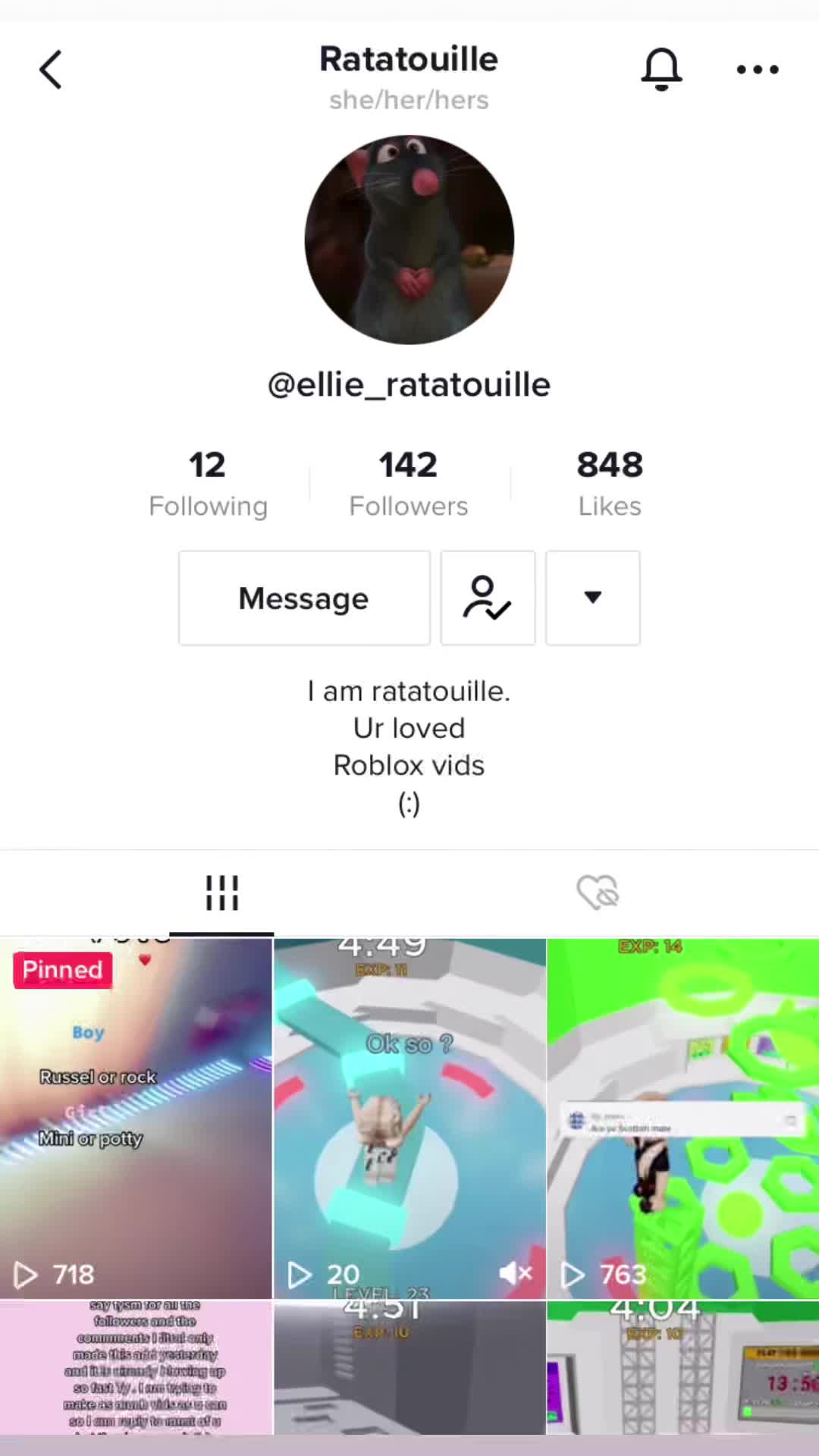Open the notifications bell
The width and height of the screenshot is (819, 1456).
661,69
